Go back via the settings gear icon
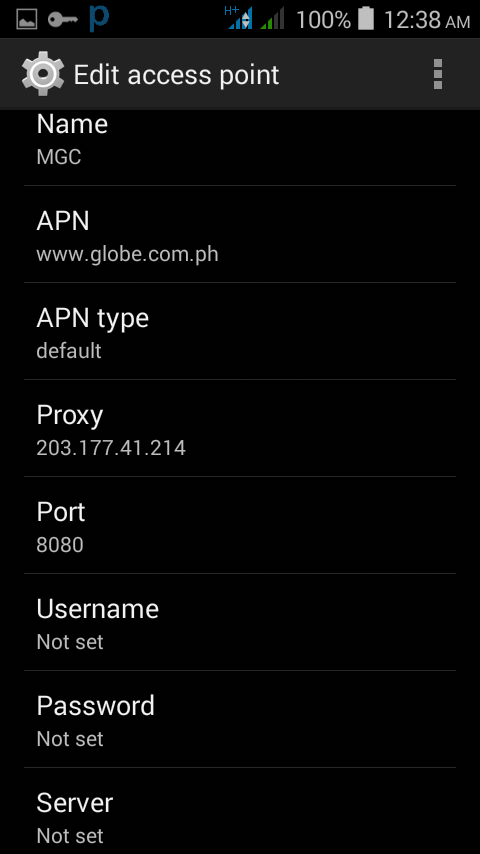480x854 pixels. pyautogui.click(x=43, y=74)
